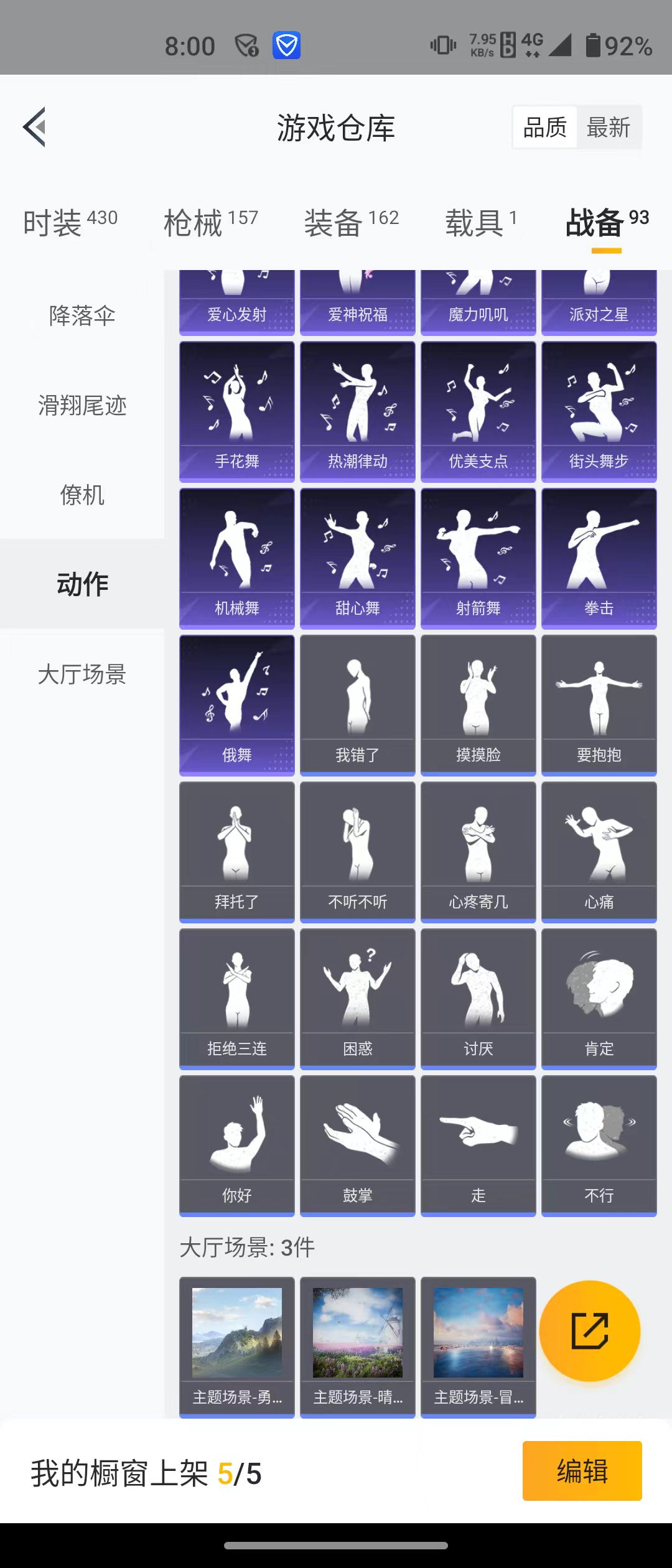Tap the 编辑 button
Image resolution: width=672 pixels, height=1568 pixels.
click(582, 1471)
